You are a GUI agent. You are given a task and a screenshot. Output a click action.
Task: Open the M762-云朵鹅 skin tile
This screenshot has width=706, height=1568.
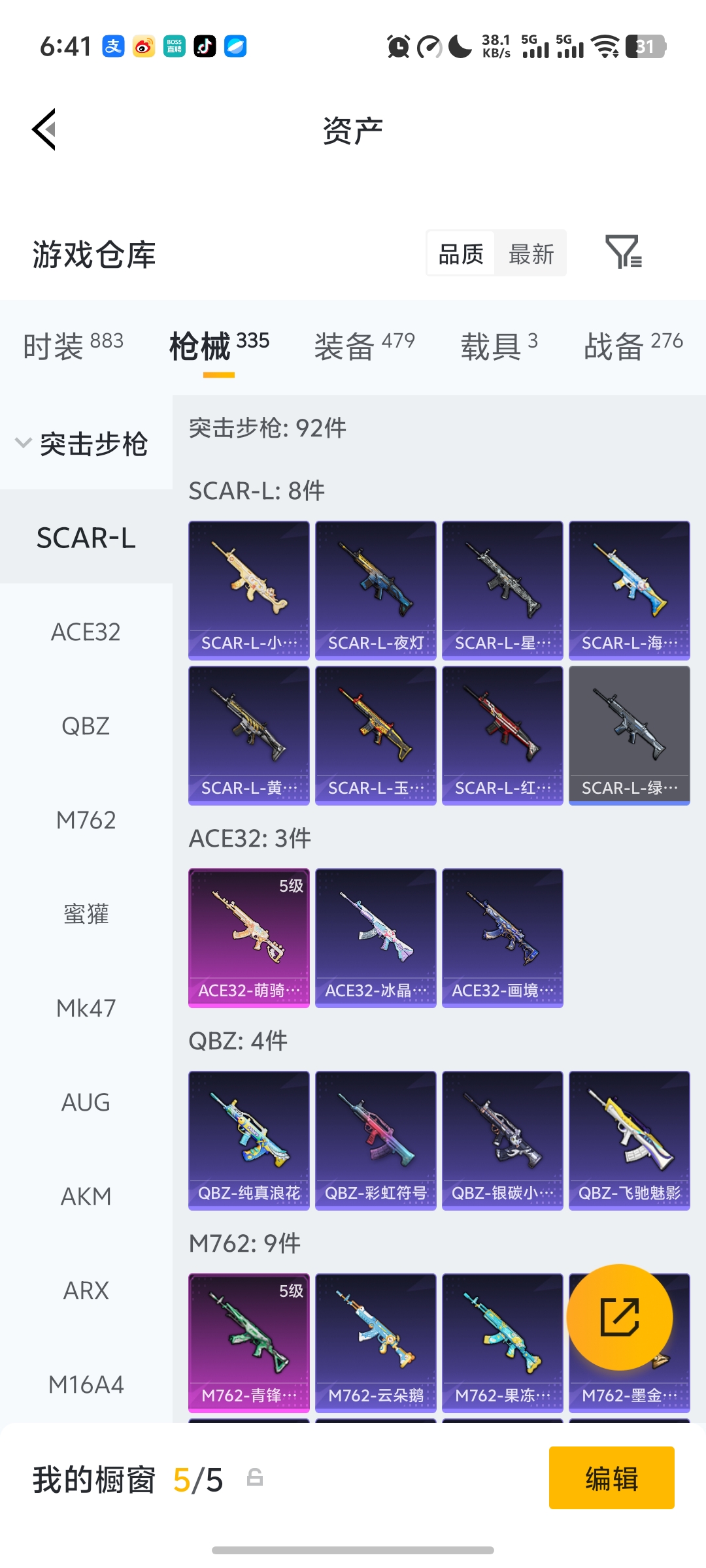click(375, 1343)
